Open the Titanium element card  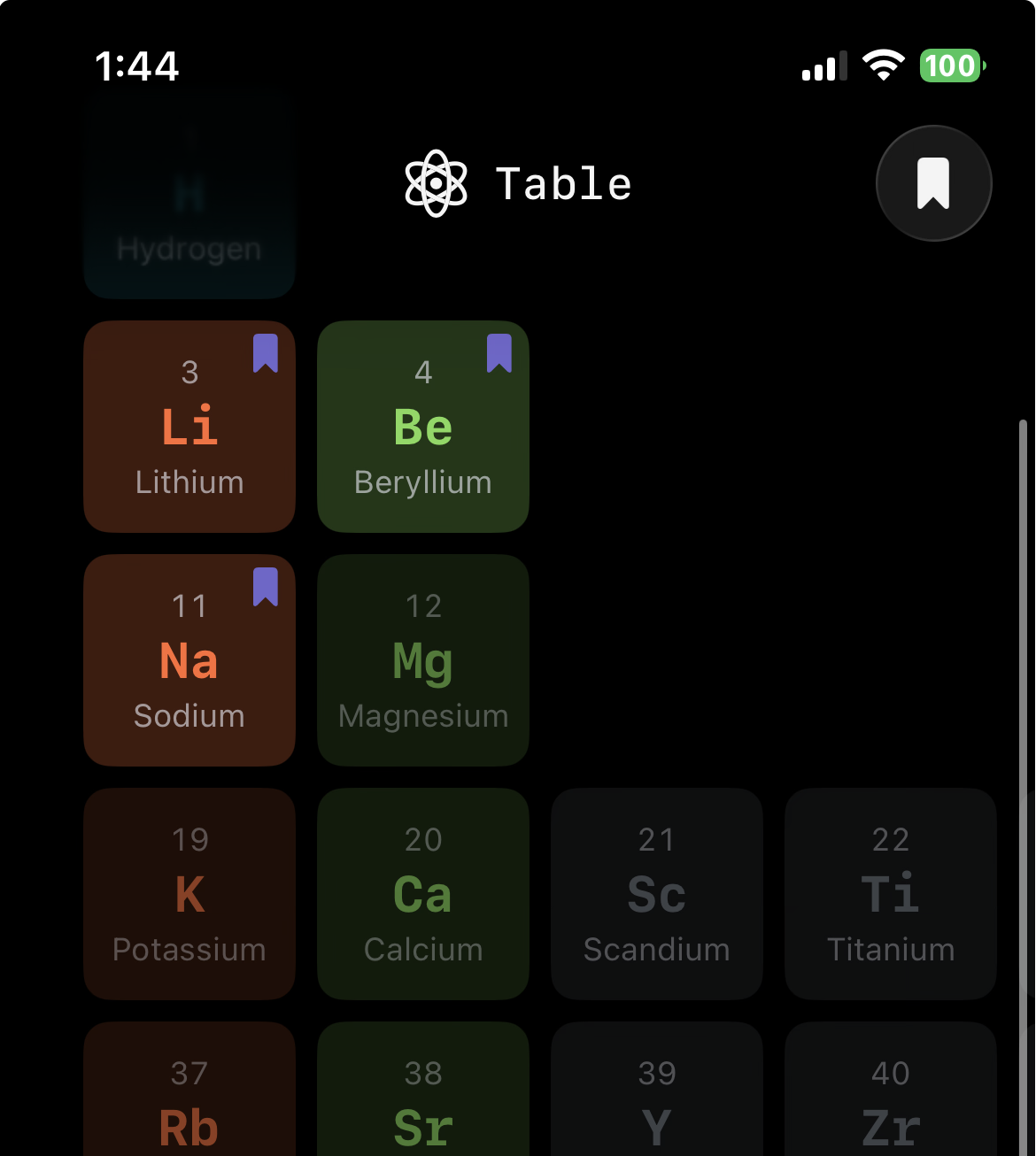pyautogui.click(x=891, y=894)
